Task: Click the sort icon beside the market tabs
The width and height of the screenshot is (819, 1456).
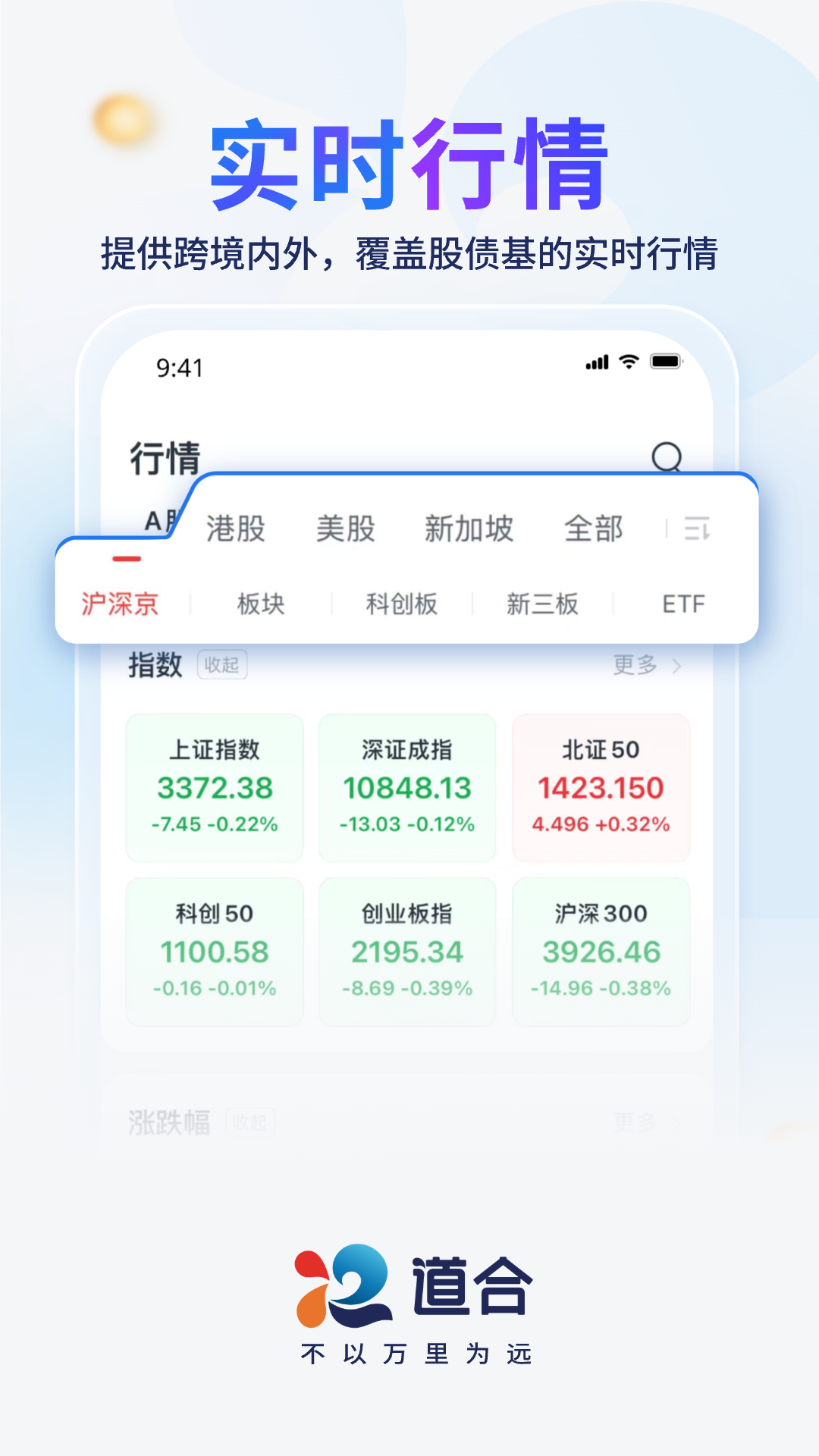Action: point(698,529)
